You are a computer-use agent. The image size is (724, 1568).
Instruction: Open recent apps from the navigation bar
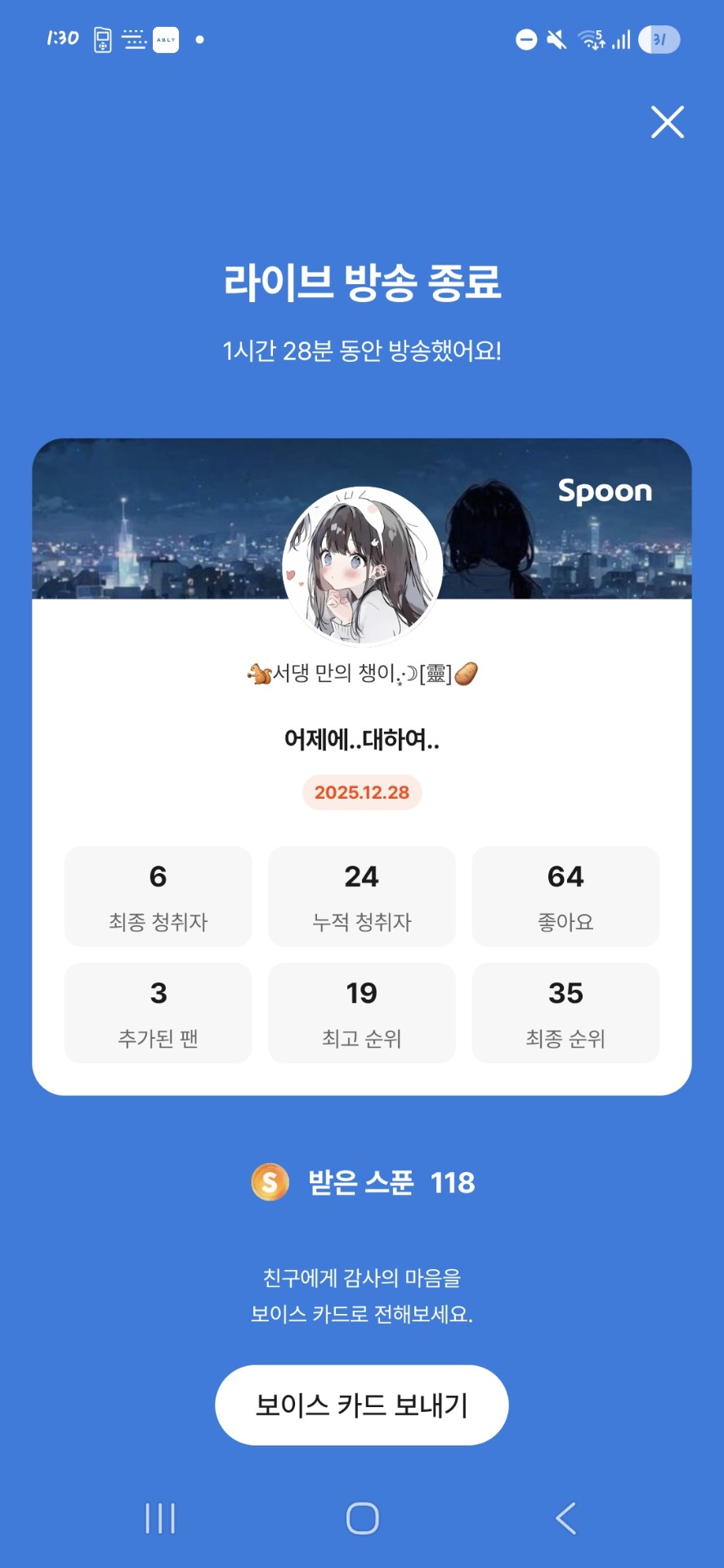pos(160,1519)
